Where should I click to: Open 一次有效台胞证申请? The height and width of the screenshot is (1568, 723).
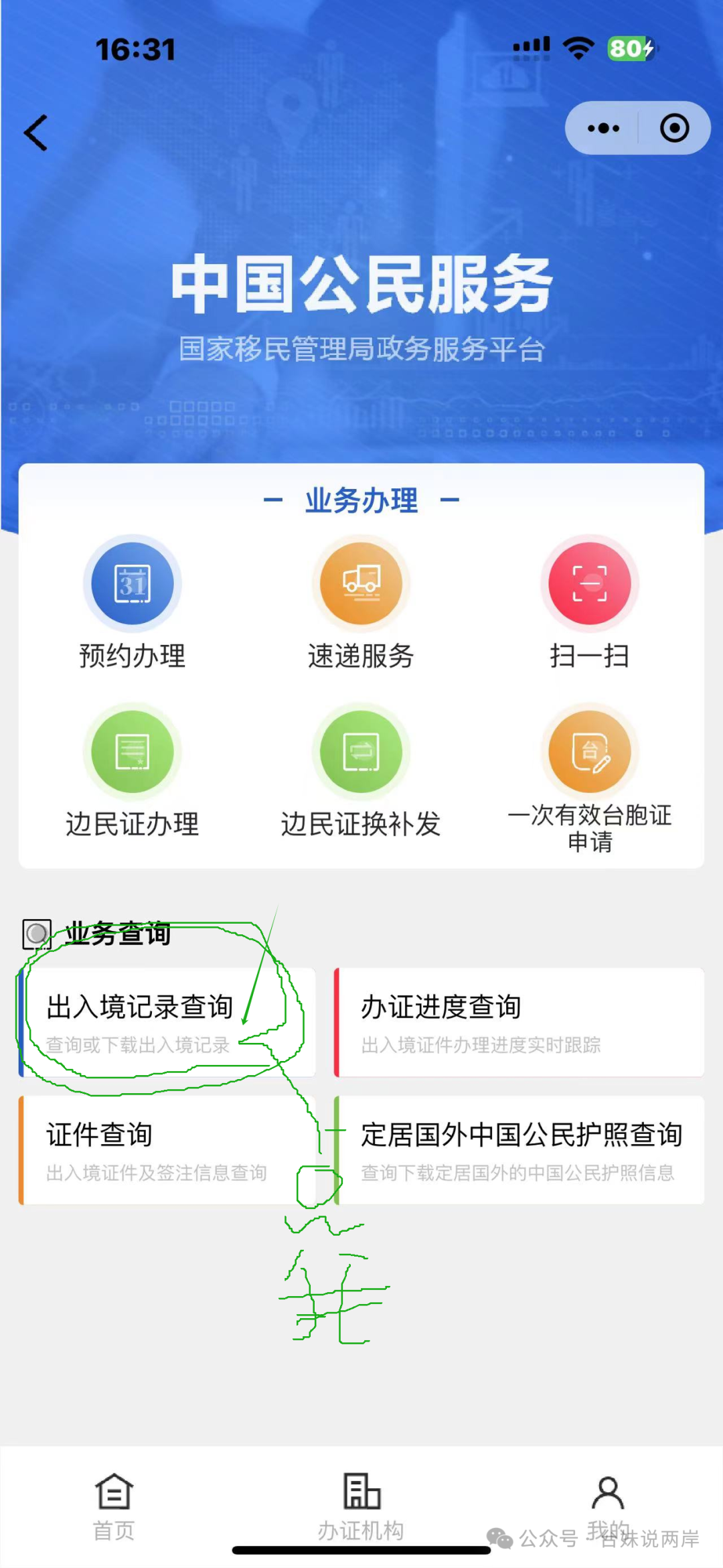589,777
